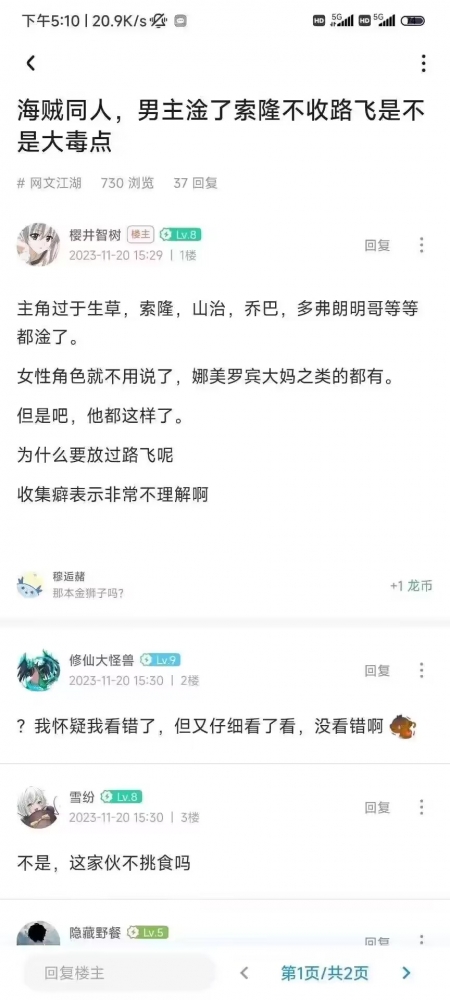450x1000 pixels.
Task: Open the overflow menu in the top bar
Action: 423,63
